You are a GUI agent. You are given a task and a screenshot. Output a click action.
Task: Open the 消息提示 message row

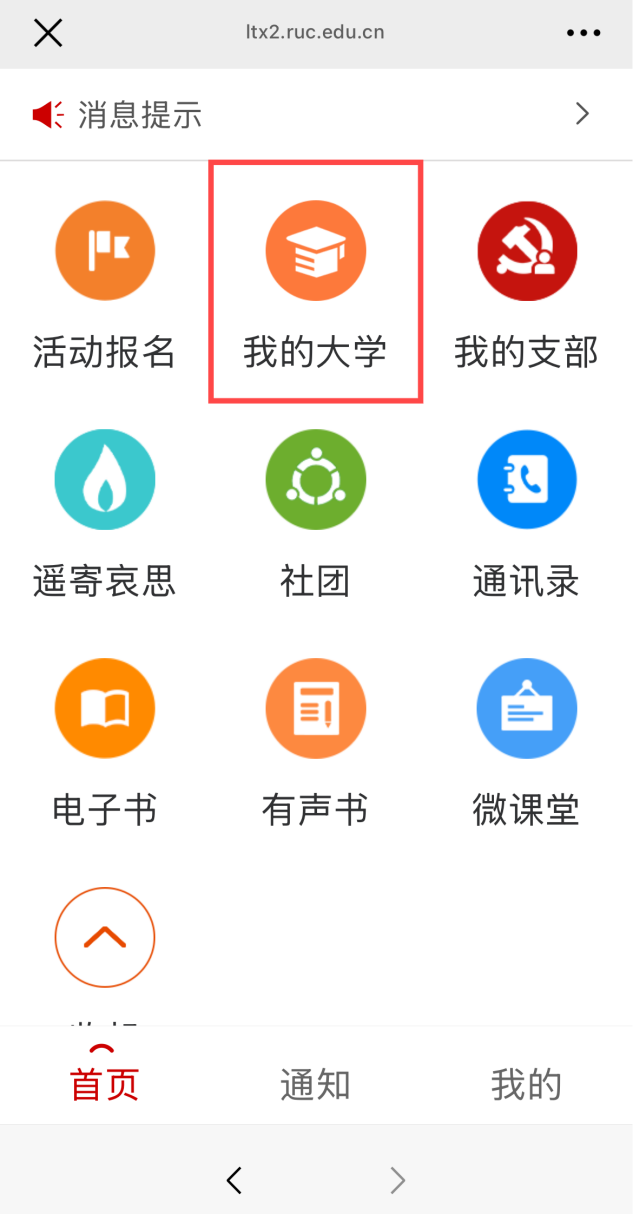point(316,114)
